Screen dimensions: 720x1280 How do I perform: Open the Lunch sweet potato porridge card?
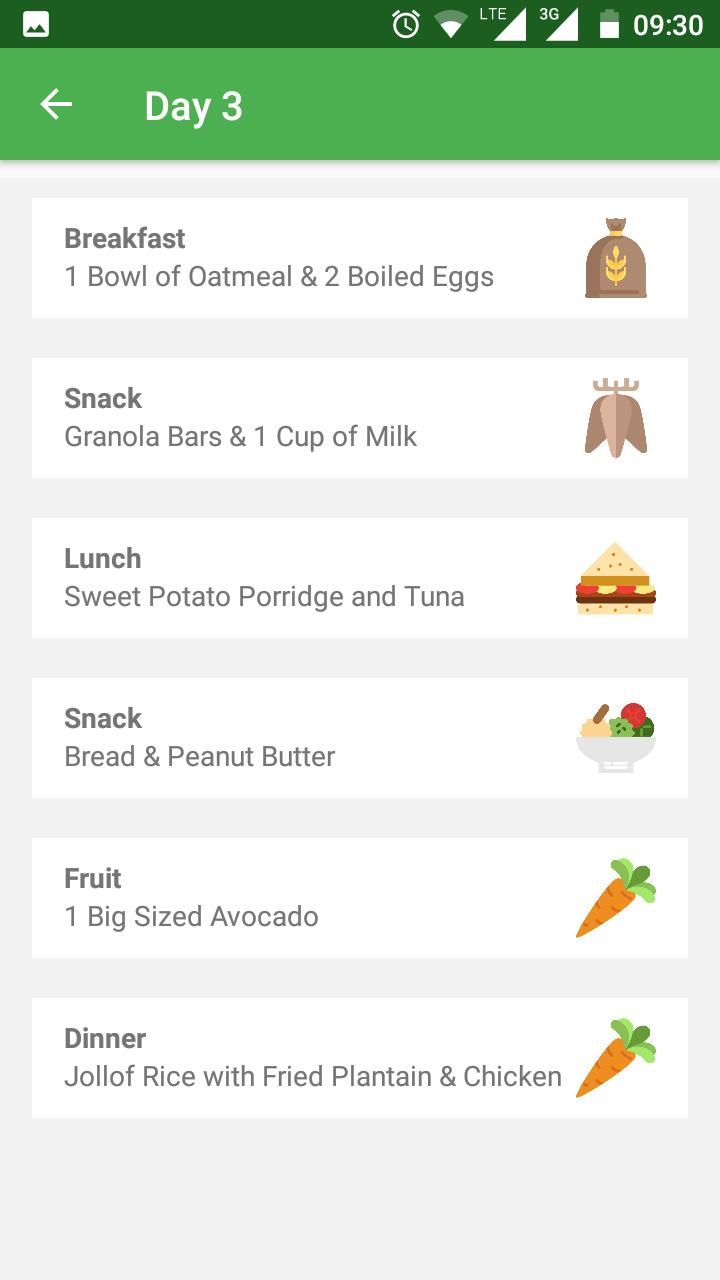pyautogui.click(x=359, y=578)
